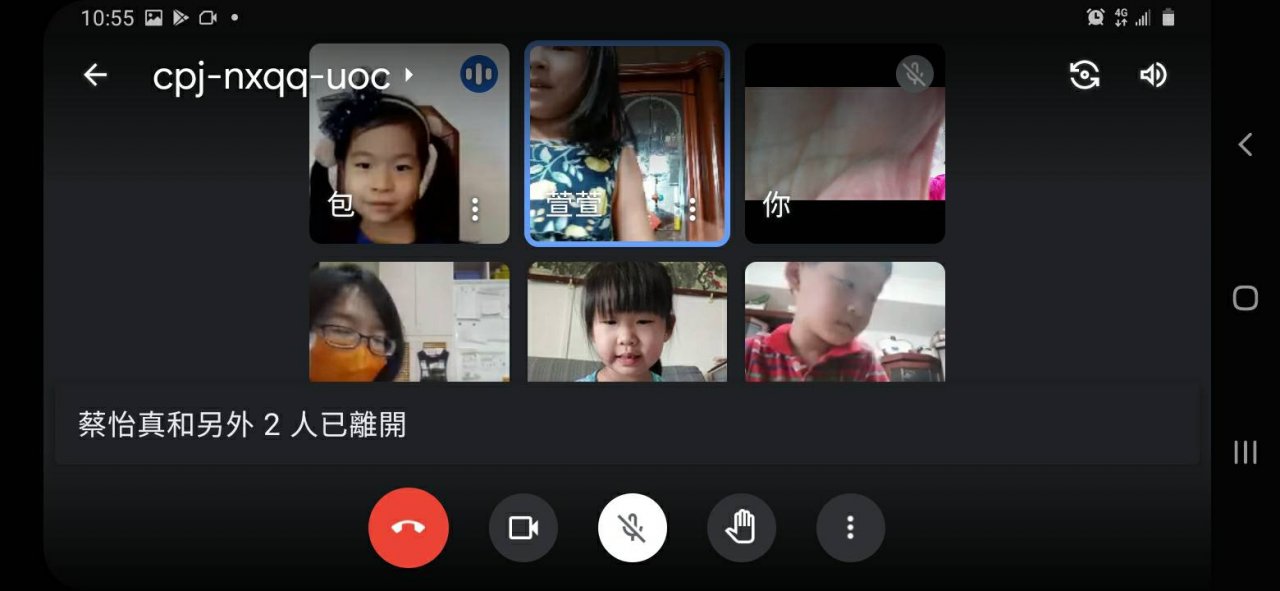The width and height of the screenshot is (1280, 591).
Task: Select your own video tile 你
Action: pyautogui.click(x=845, y=145)
